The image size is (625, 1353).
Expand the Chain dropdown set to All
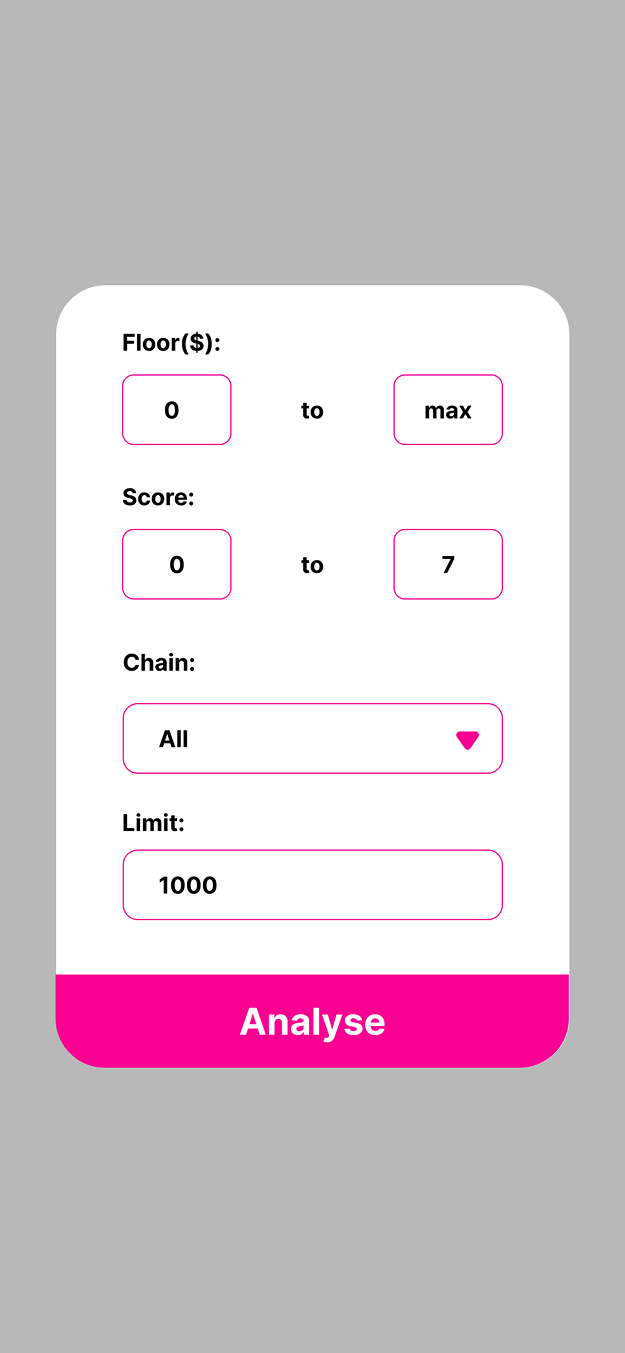coord(312,739)
